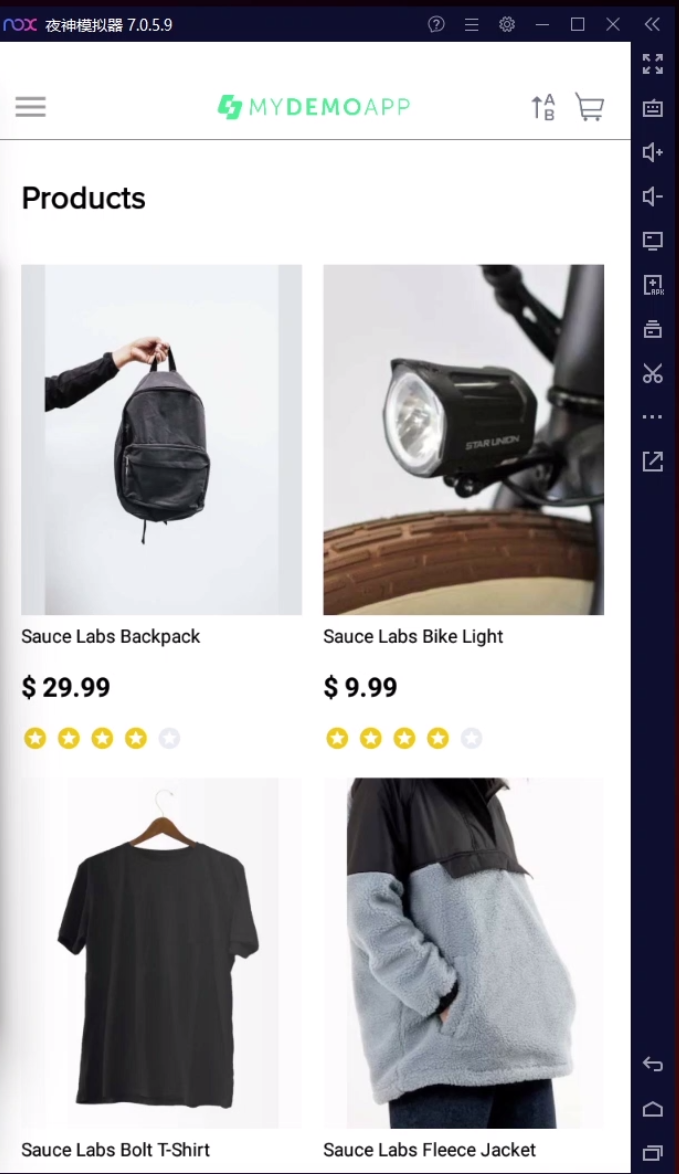View the Sauce Labs Bike Light product
This screenshot has width=679, height=1174.
tap(463, 440)
